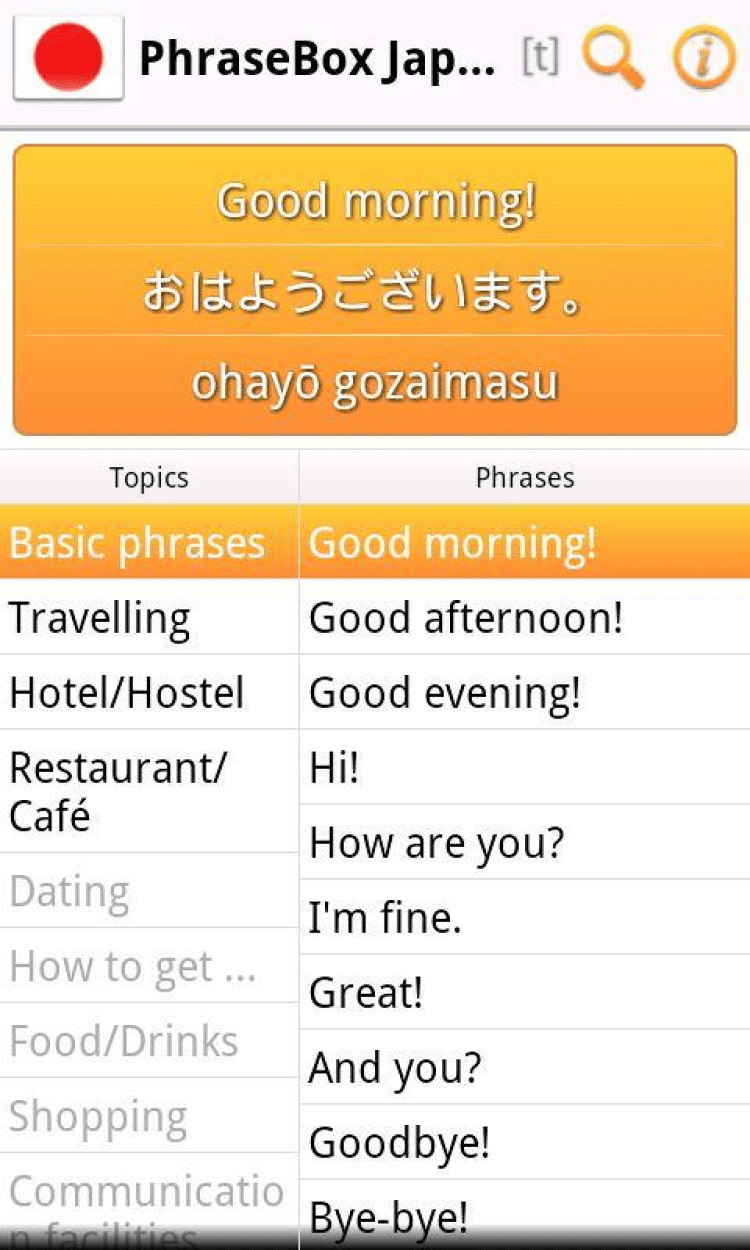Show the And you? phrase
The height and width of the screenshot is (1250, 750).
tap(524, 1067)
